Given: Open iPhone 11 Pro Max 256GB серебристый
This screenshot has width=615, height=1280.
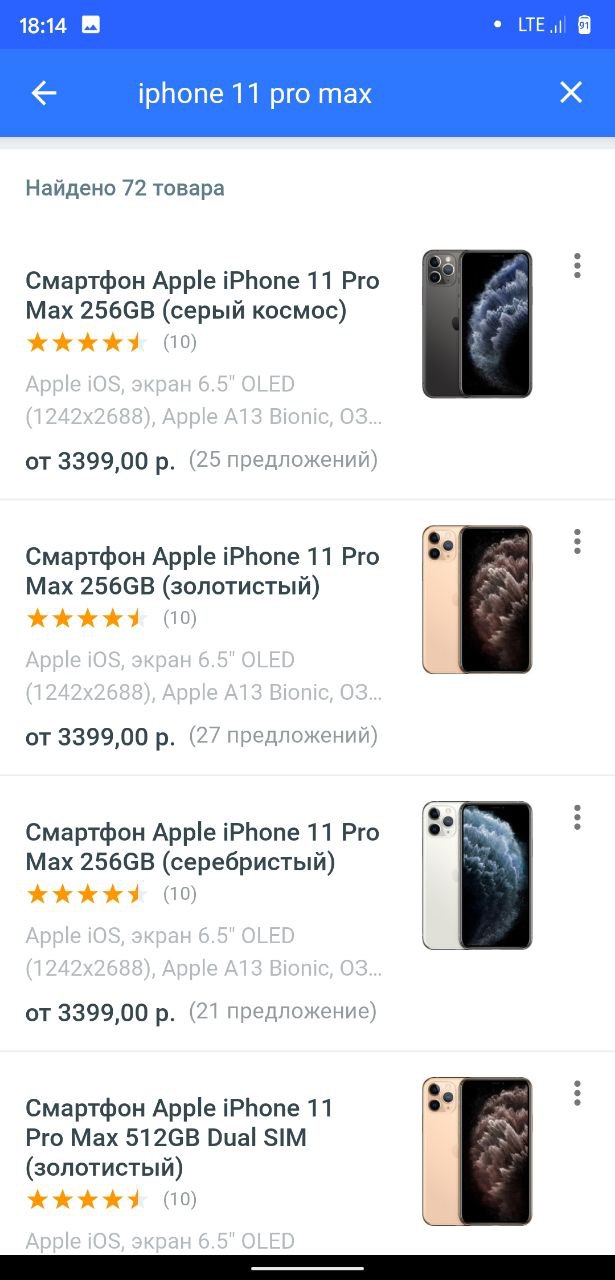Looking at the screenshot, I should [x=307, y=914].
